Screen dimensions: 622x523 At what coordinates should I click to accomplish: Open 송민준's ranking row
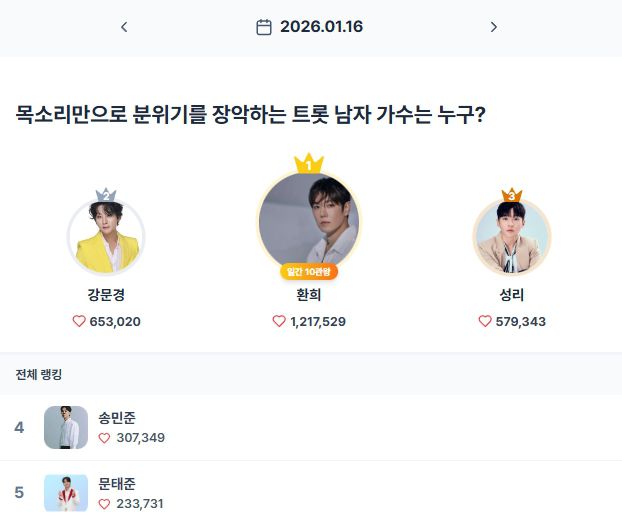(310, 427)
